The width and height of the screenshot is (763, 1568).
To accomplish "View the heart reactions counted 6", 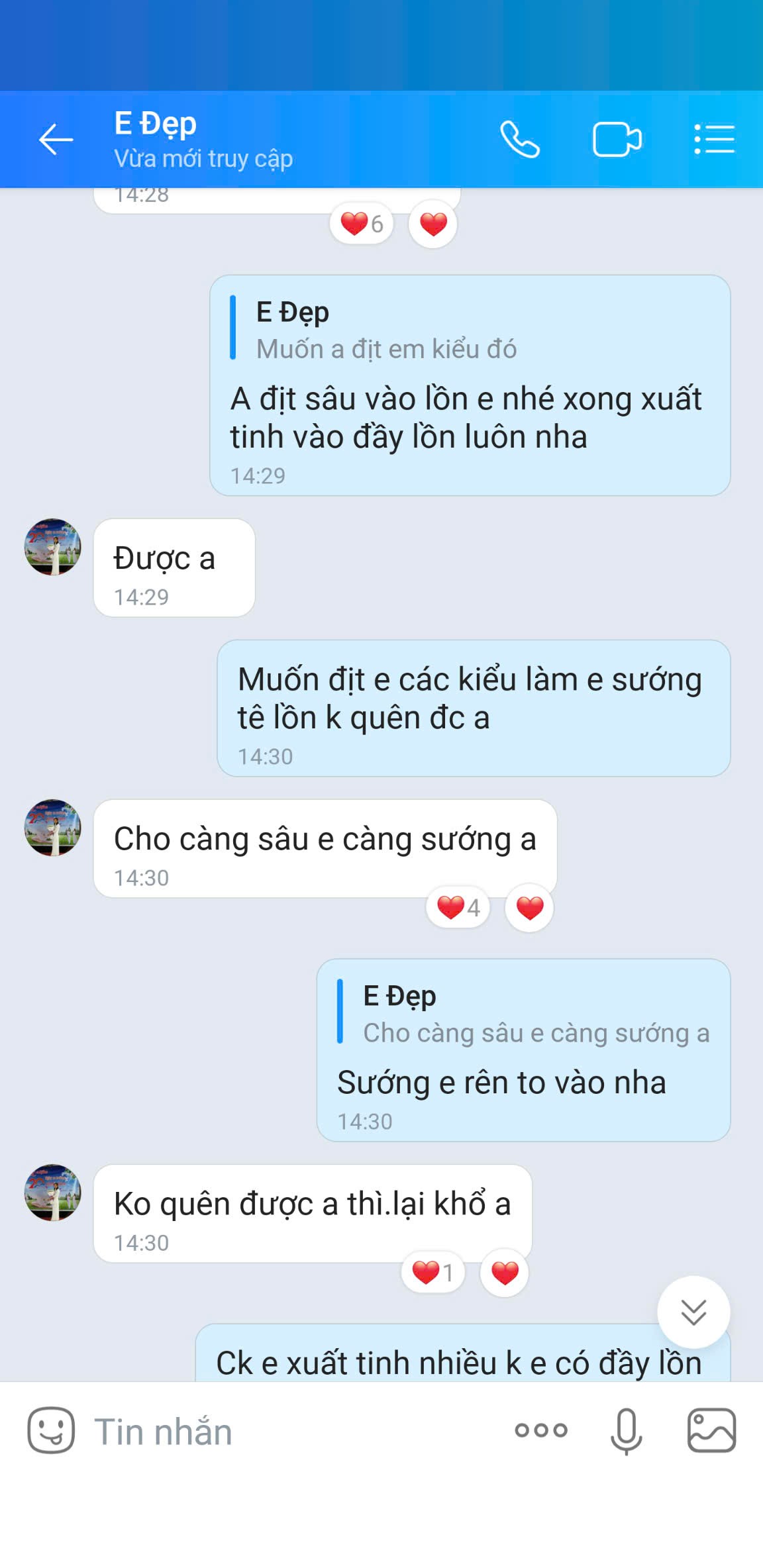I will (x=362, y=224).
